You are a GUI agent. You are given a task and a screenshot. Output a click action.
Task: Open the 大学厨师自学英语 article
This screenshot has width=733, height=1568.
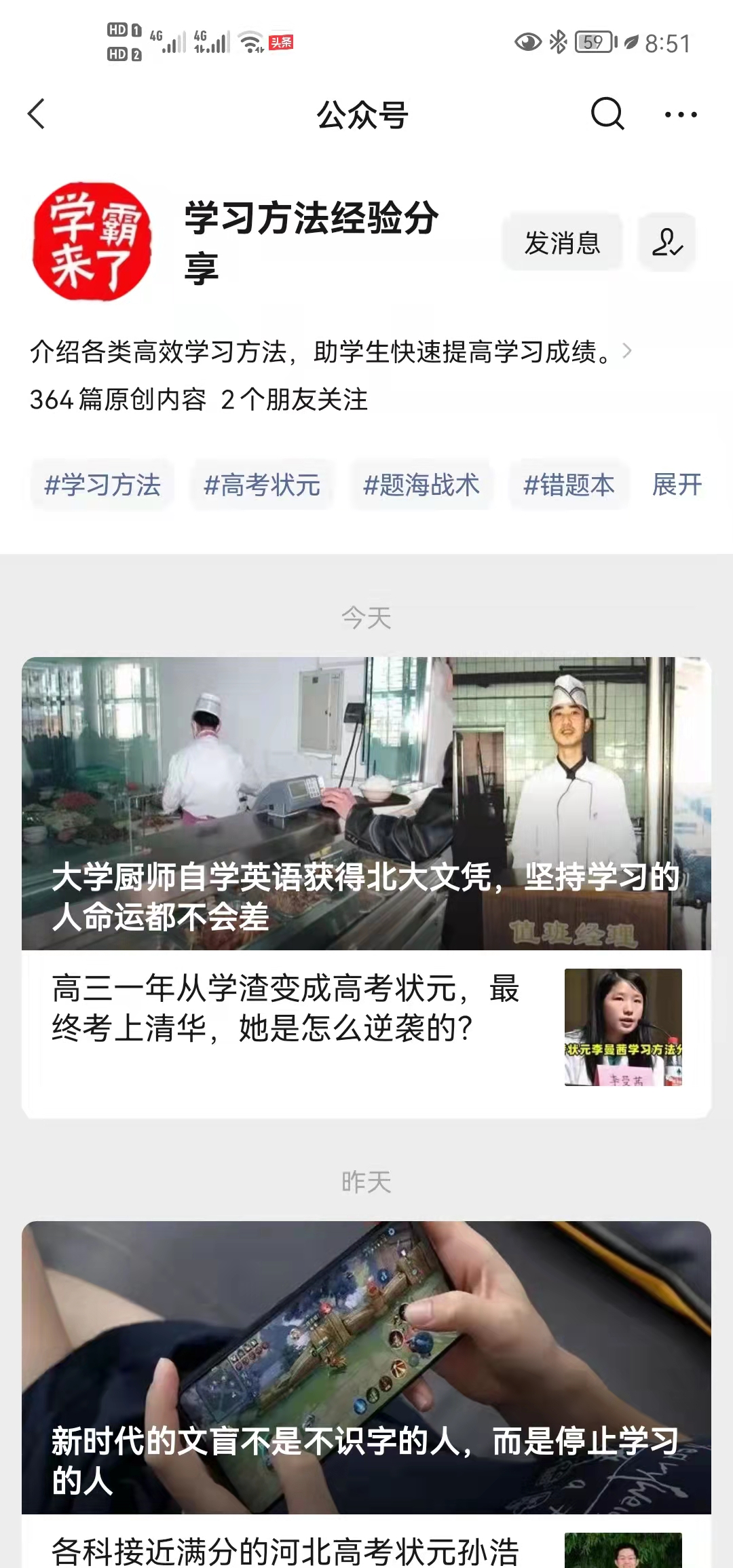[x=366, y=803]
